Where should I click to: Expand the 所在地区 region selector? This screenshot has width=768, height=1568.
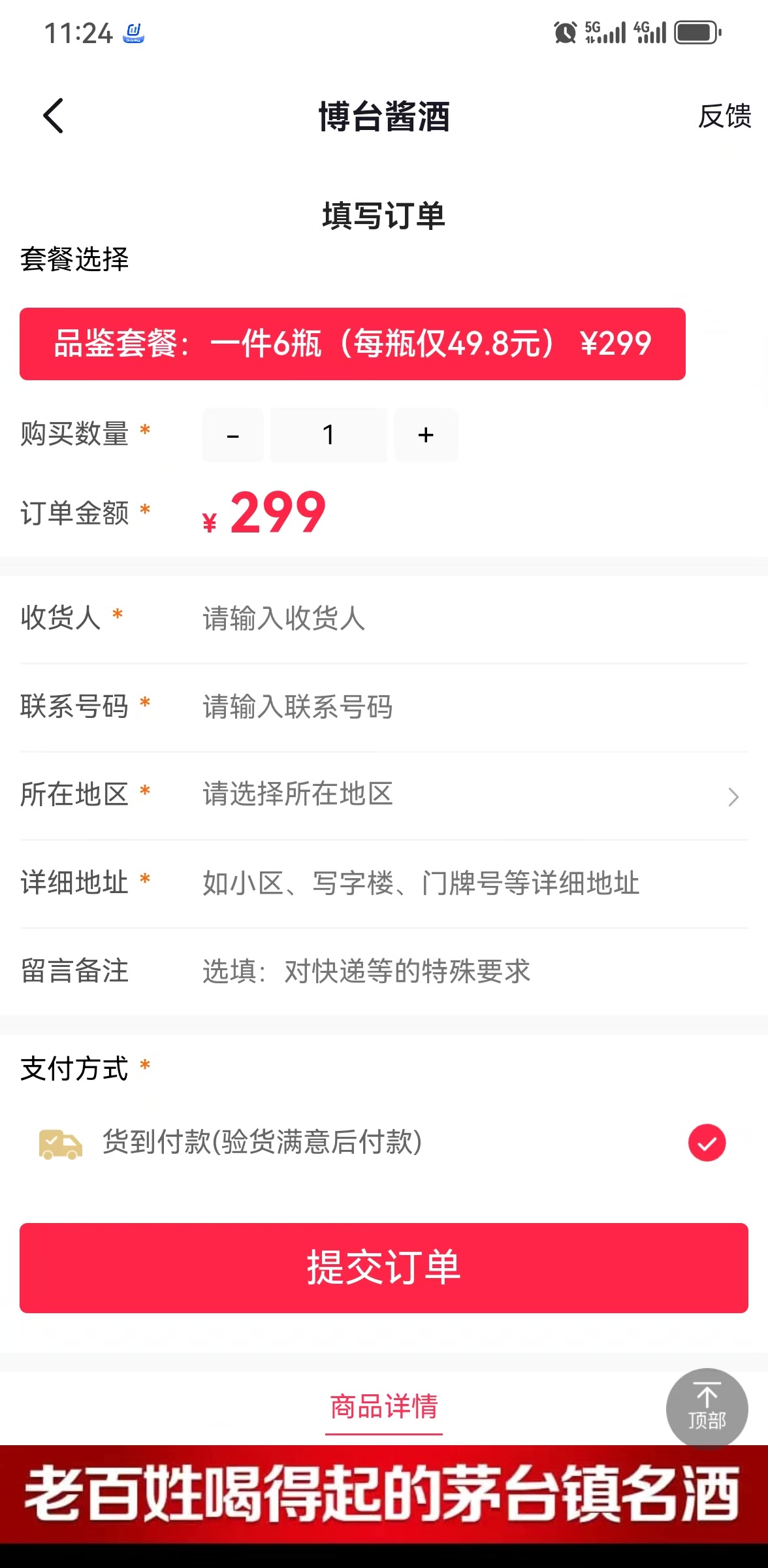(x=384, y=795)
